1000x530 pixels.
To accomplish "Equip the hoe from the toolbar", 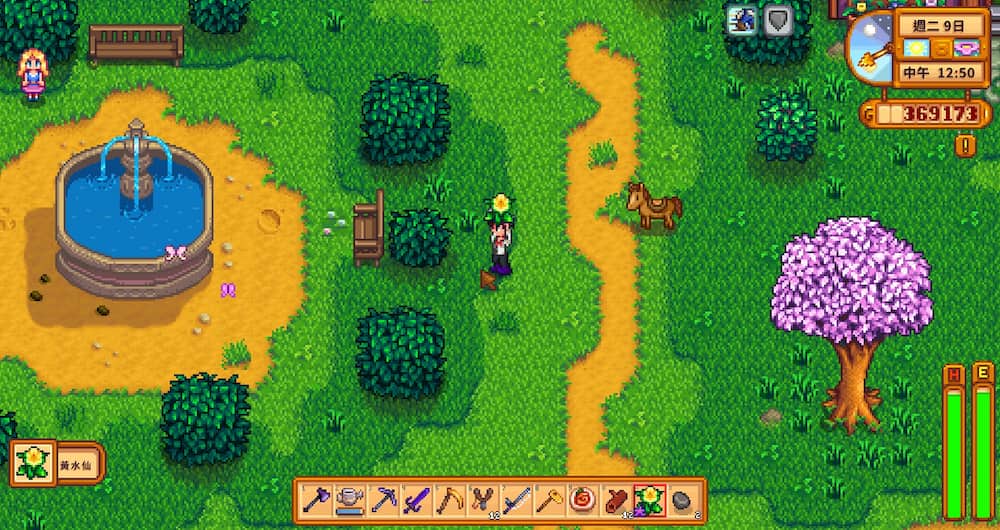I will (x=548, y=497).
